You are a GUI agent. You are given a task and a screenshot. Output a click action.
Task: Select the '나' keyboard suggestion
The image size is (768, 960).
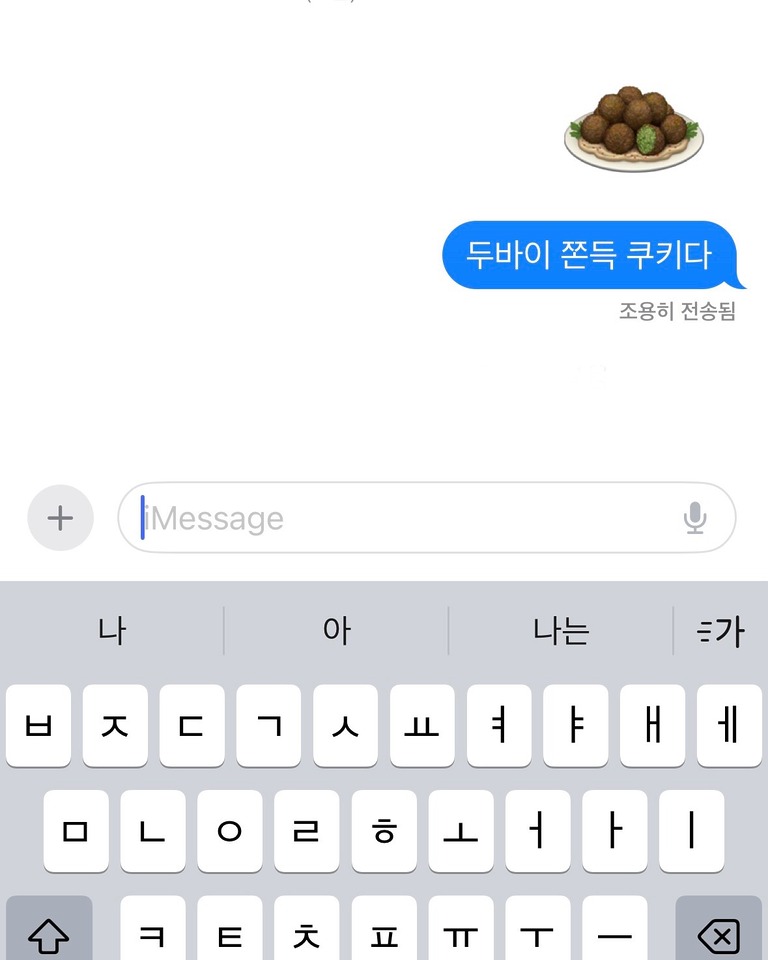[x=112, y=631]
